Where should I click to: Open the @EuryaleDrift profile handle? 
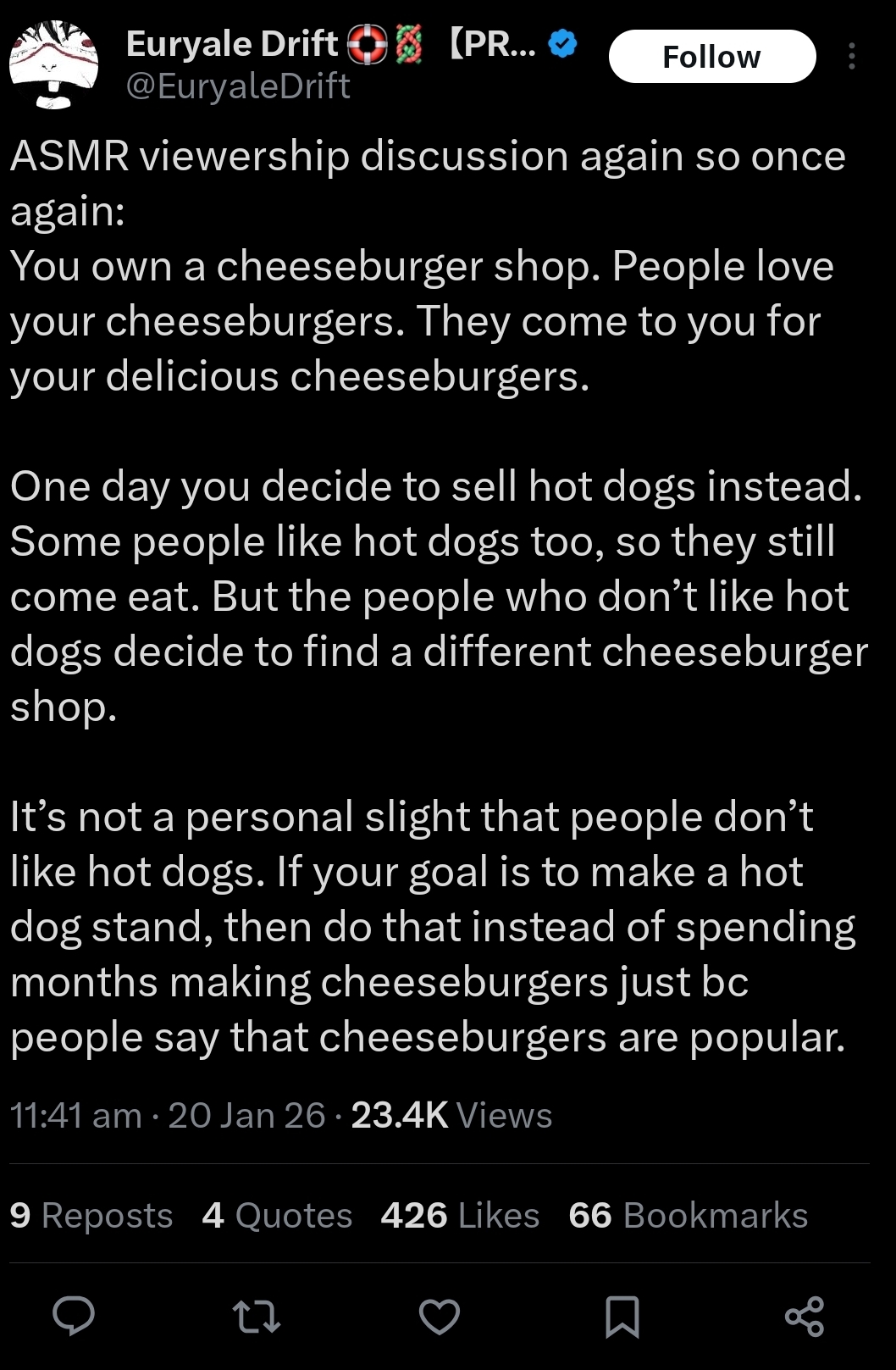pos(238,86)
